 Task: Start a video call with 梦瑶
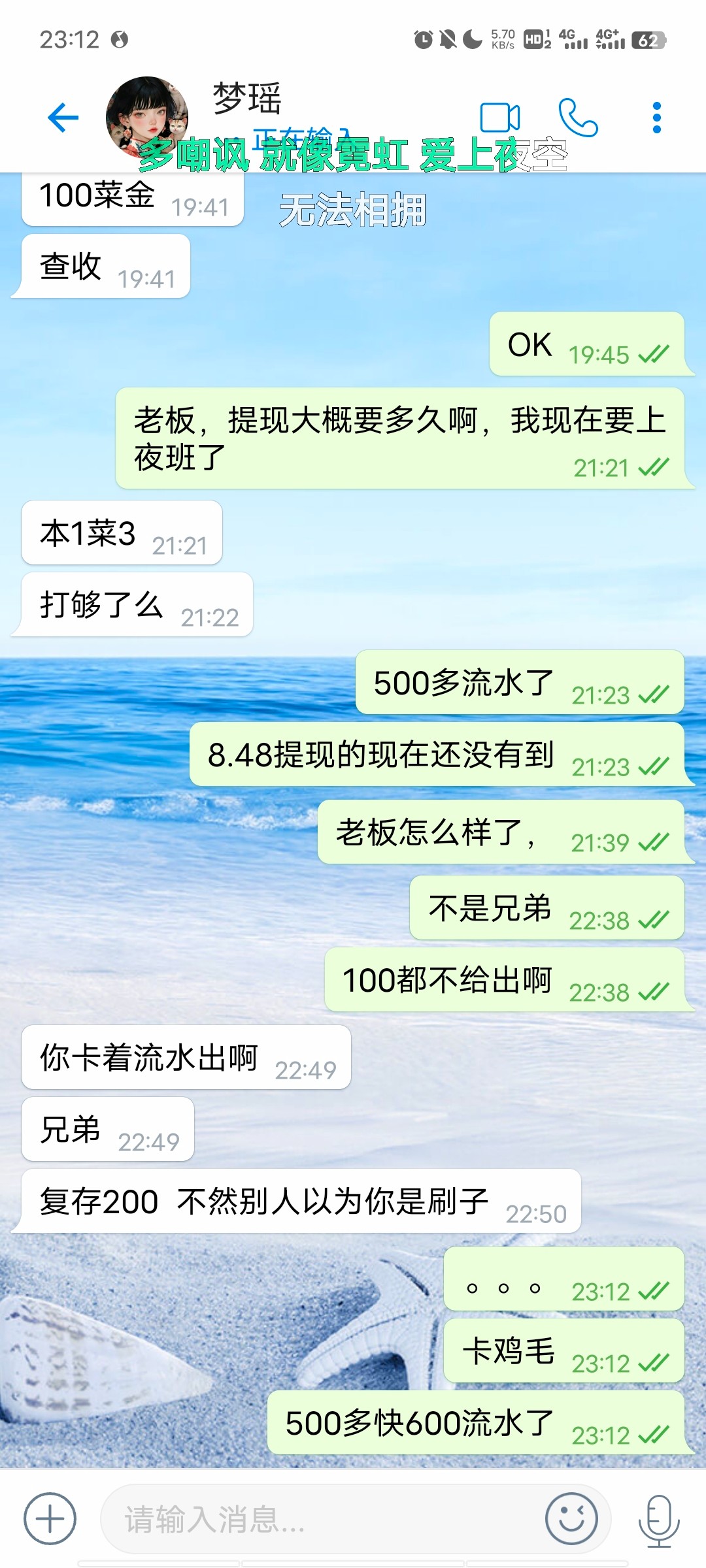tap(499, 118)
